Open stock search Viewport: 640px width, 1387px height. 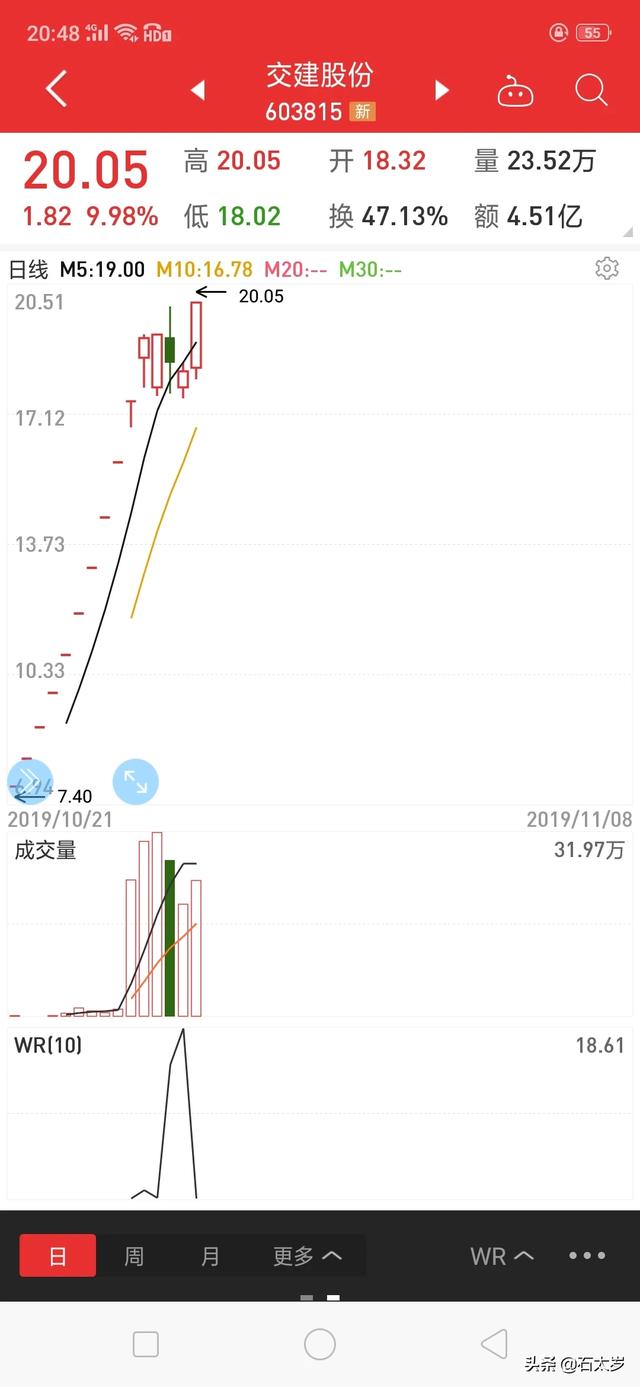(591, 90)
